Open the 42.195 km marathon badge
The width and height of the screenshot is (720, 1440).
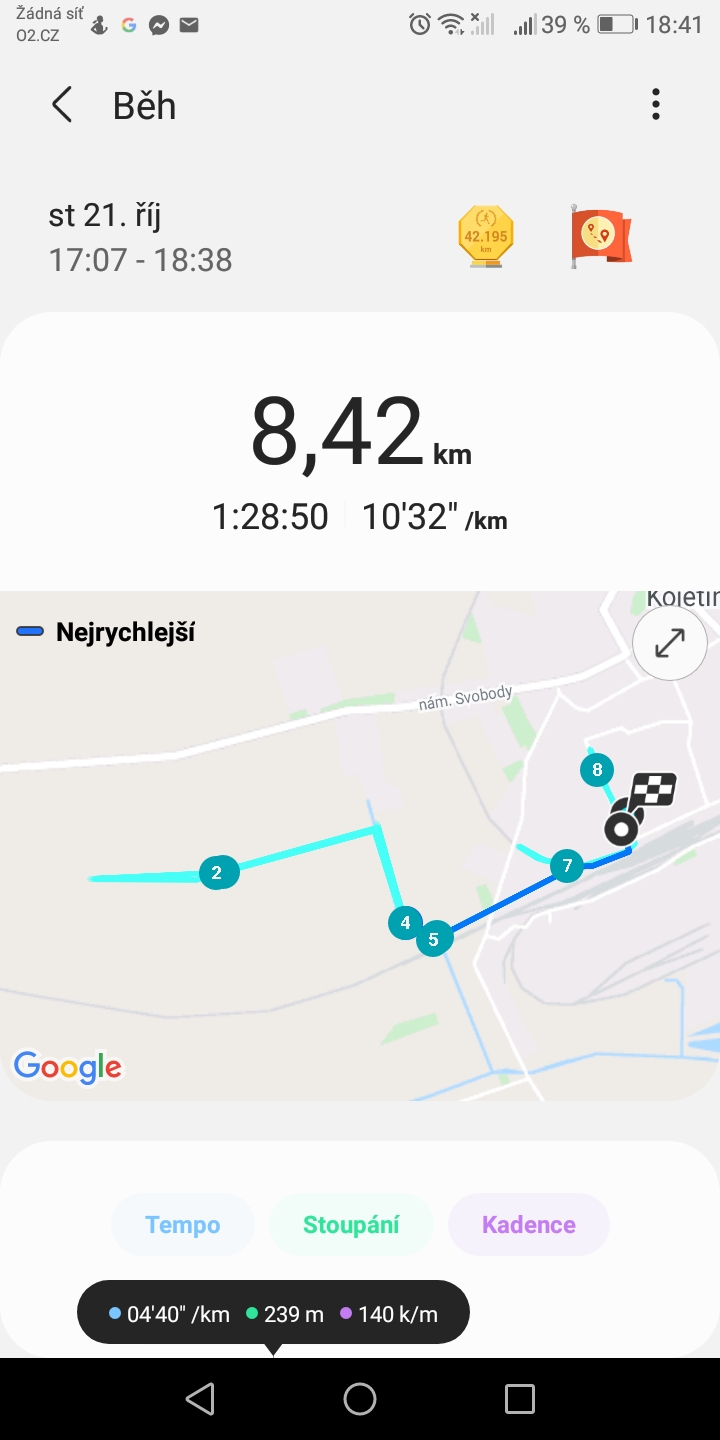pyautogui.click(x=486, y=237)
